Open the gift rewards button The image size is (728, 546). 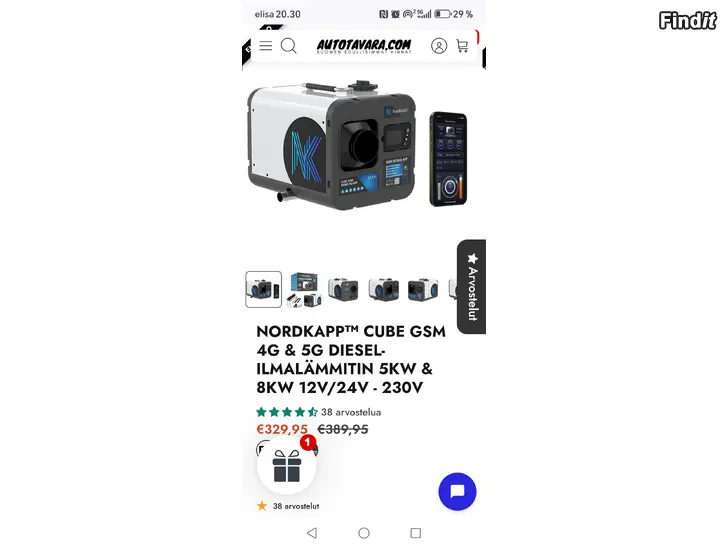(x=287, y=465)
